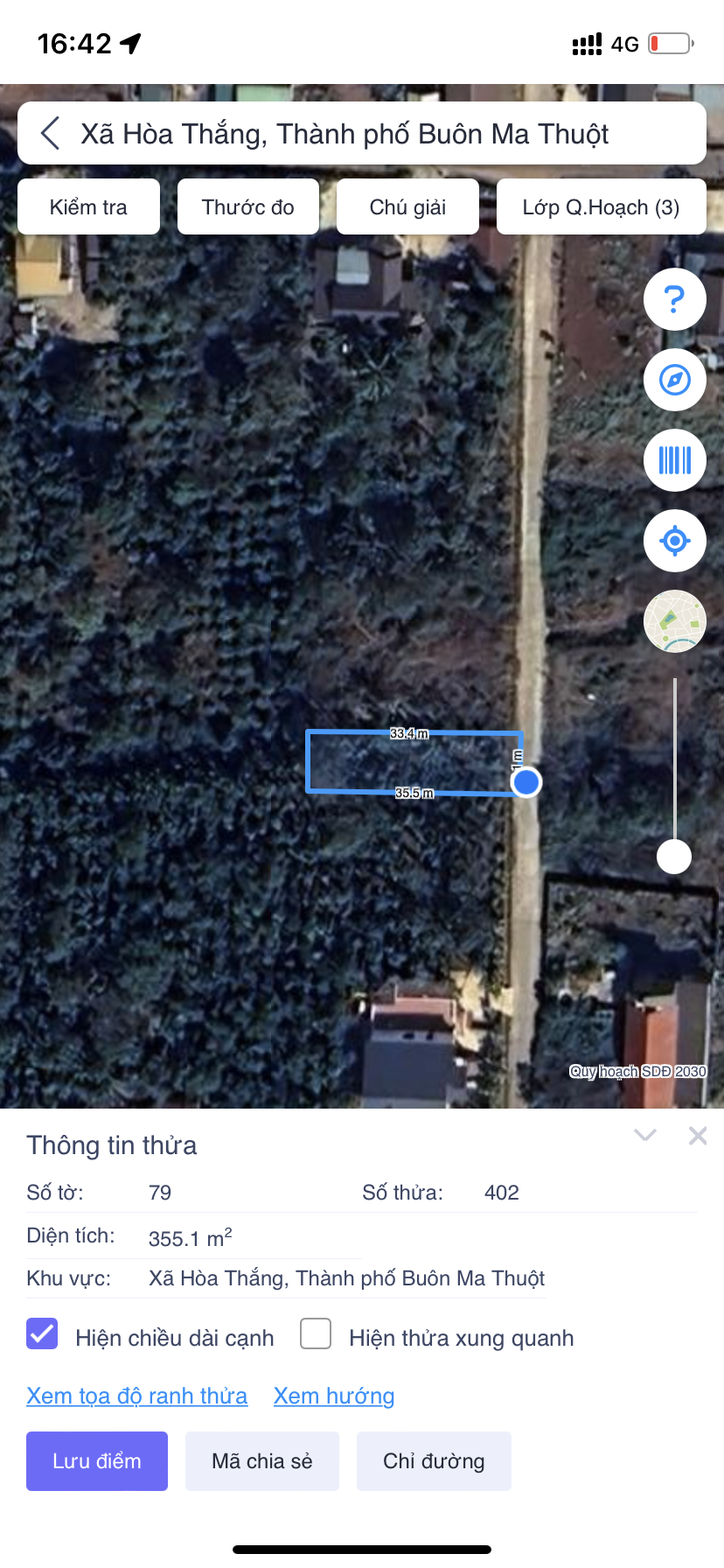Tap the vertical opacity slider handle
This screenshot has width=724, height=1568.
click(674, 857)
